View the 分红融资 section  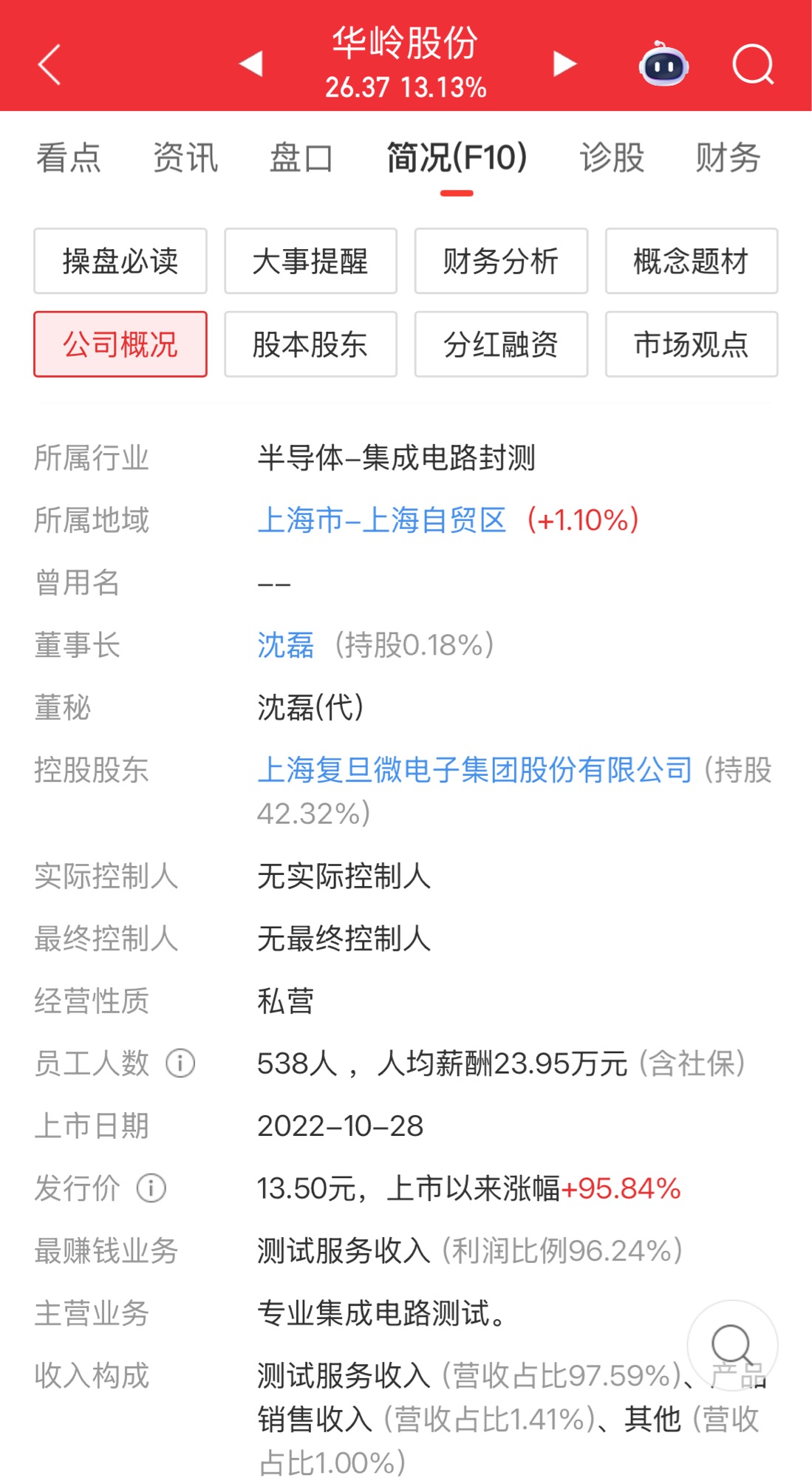click(x=501, y=344)
